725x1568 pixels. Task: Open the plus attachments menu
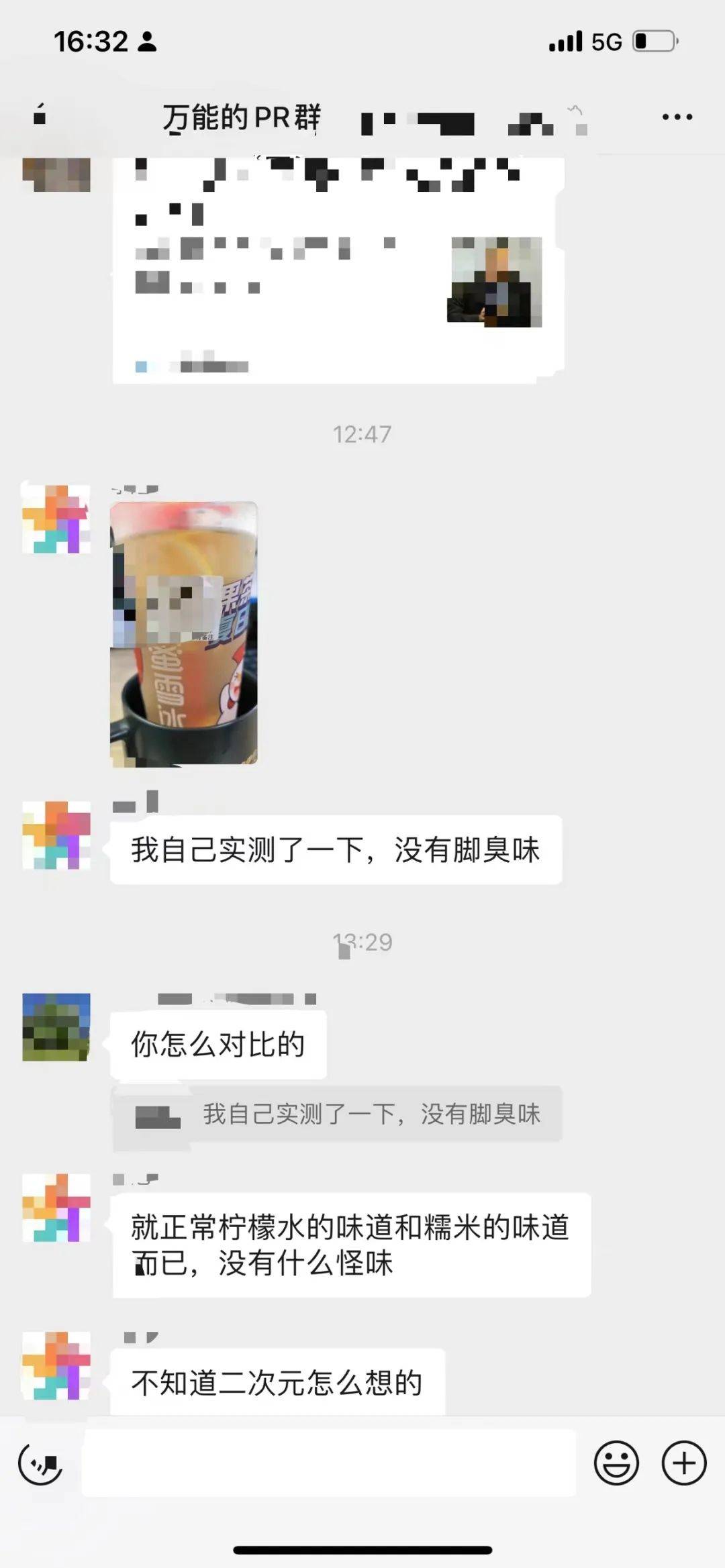[x=684, y=1463]
